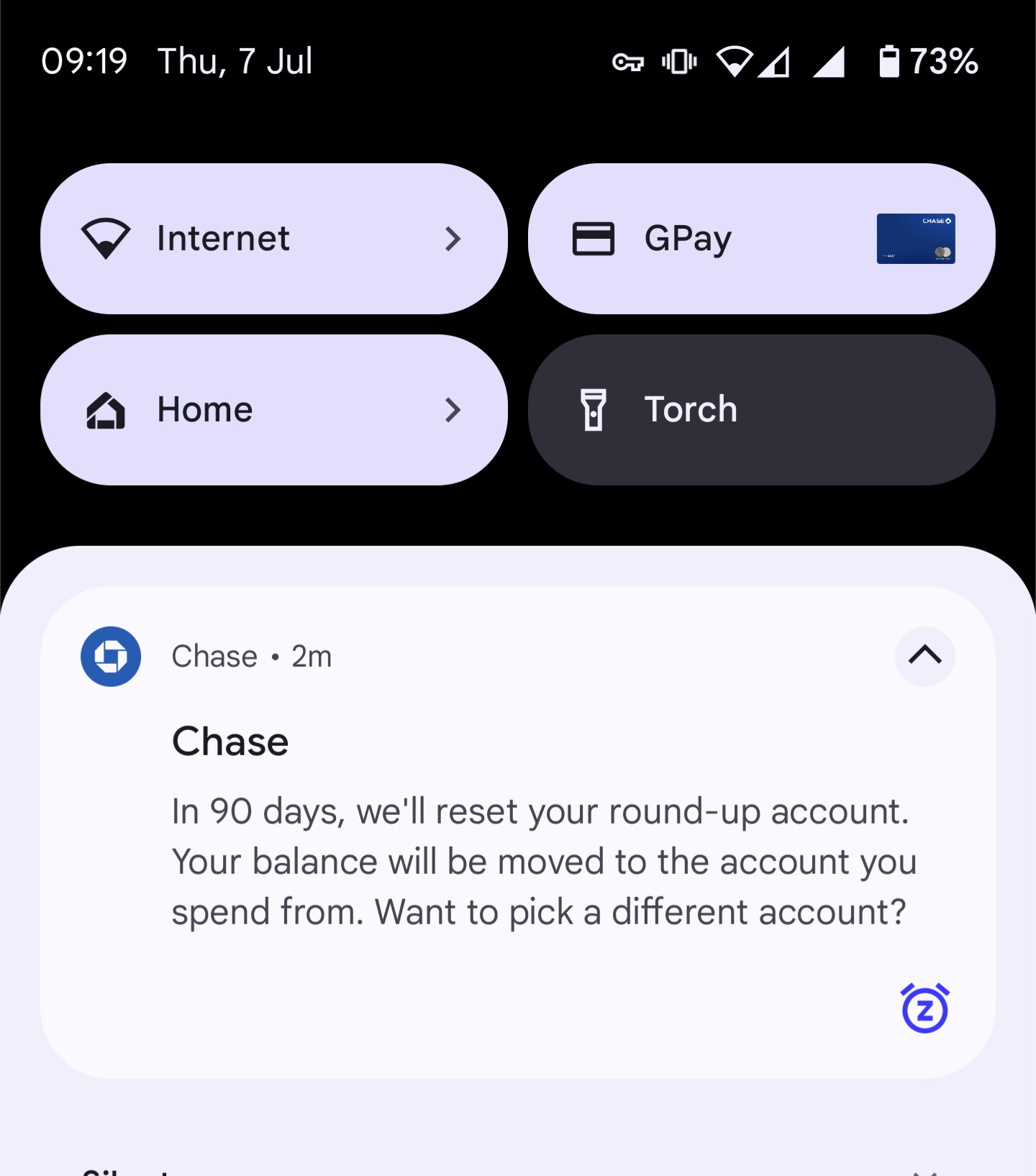Turn on the Torch
This screenshot has width=1036, height=1176.
point(761,410)
